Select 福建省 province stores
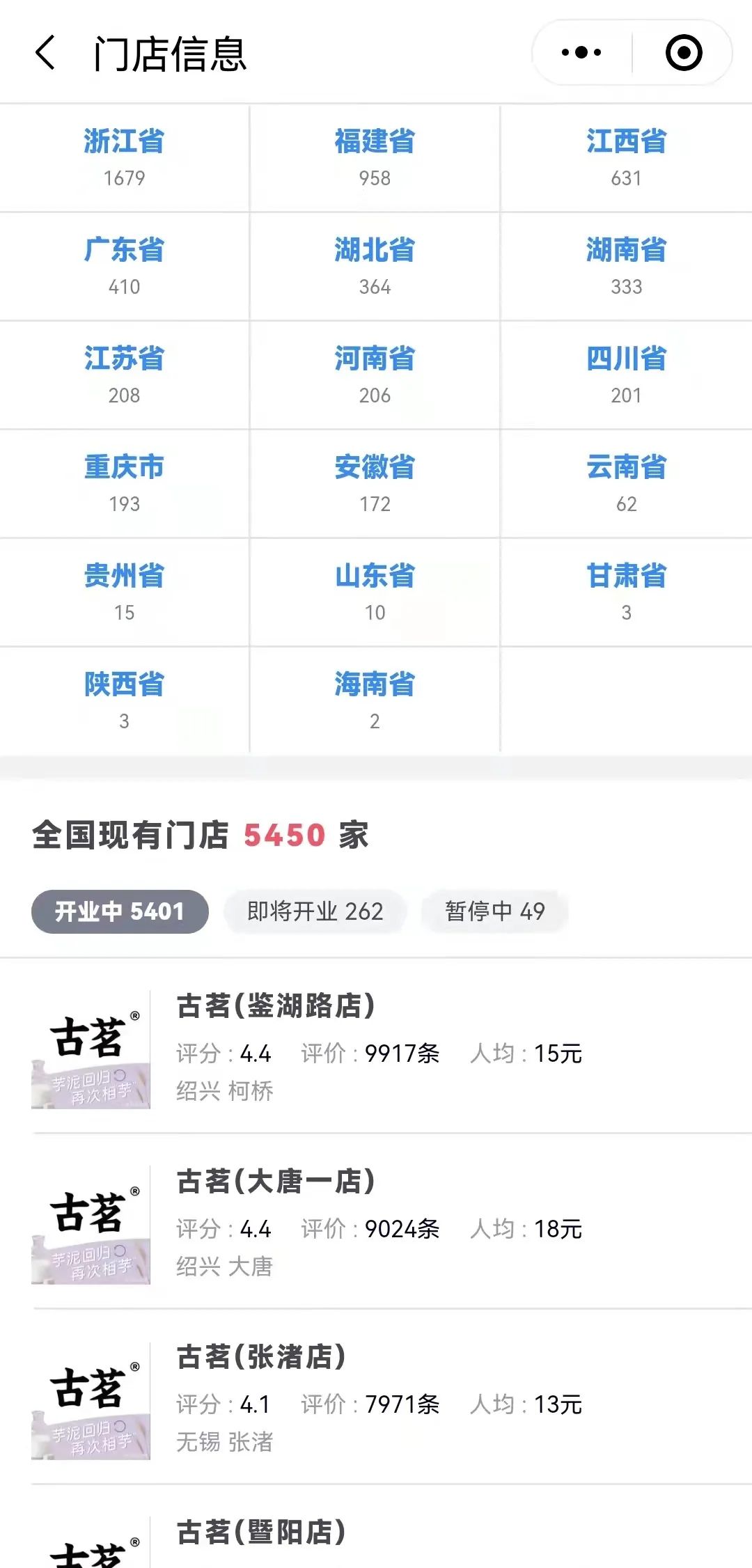Viewport: 752px width, 1568px height. (375, 157)
